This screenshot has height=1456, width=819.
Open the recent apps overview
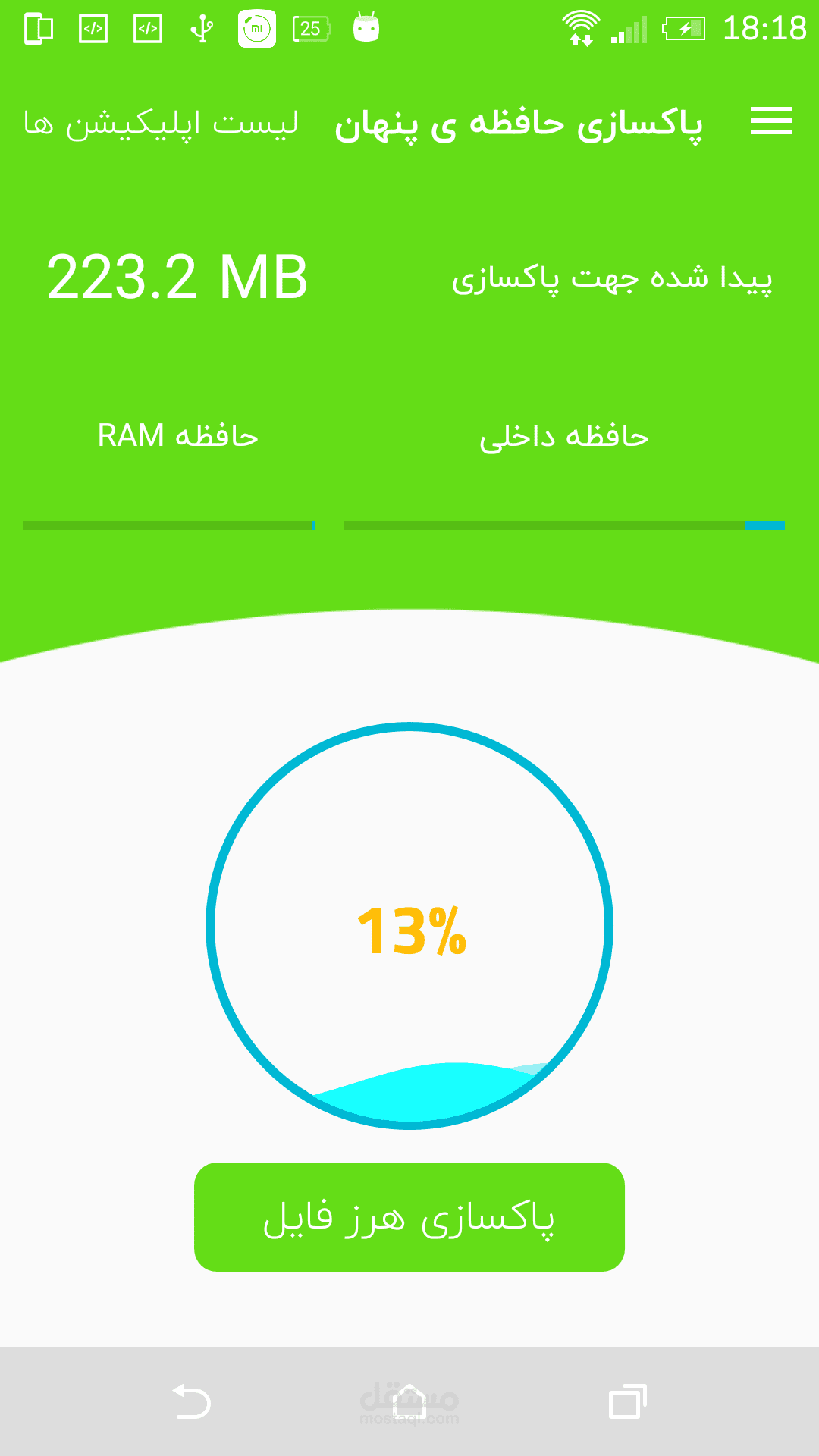pos(627,1401)
